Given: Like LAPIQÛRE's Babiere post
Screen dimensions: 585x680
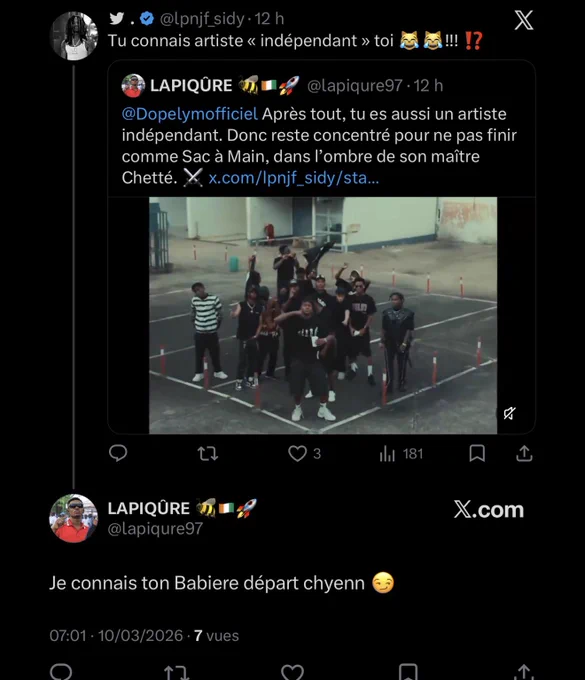Looking at the screenshot, I should click(292, 672).
